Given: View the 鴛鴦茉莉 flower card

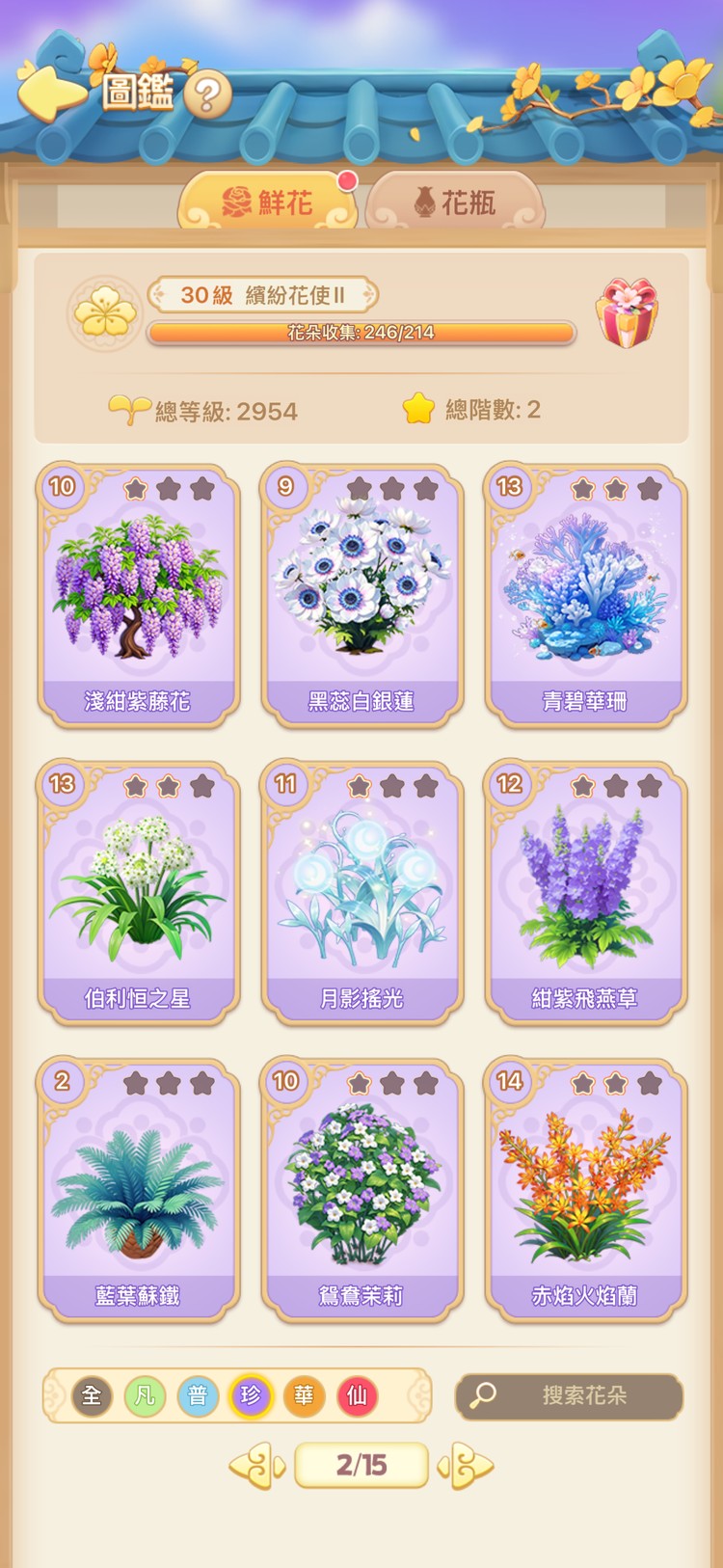Looking at the screenshot, I should [x=361, y=1189].
